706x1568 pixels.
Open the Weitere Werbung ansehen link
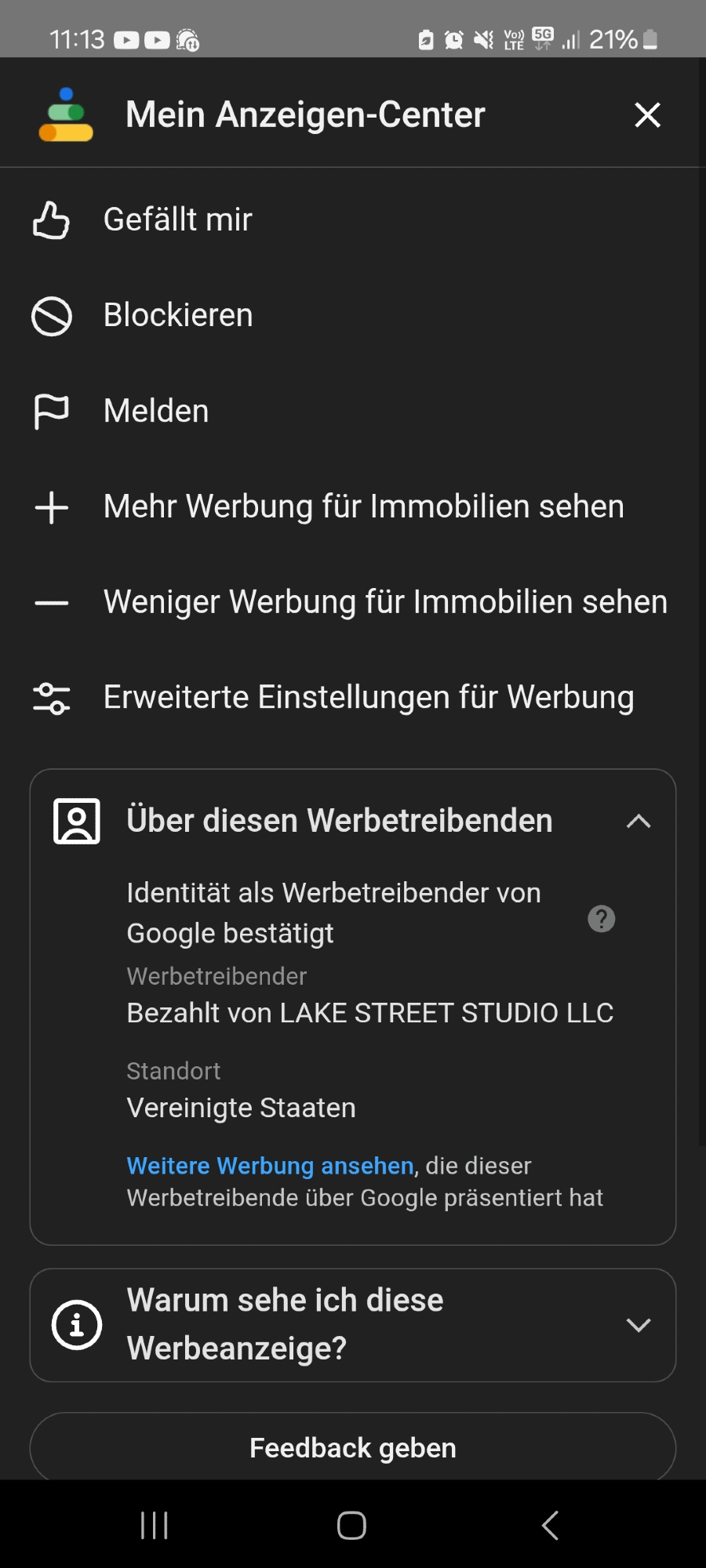point(270,1167)
